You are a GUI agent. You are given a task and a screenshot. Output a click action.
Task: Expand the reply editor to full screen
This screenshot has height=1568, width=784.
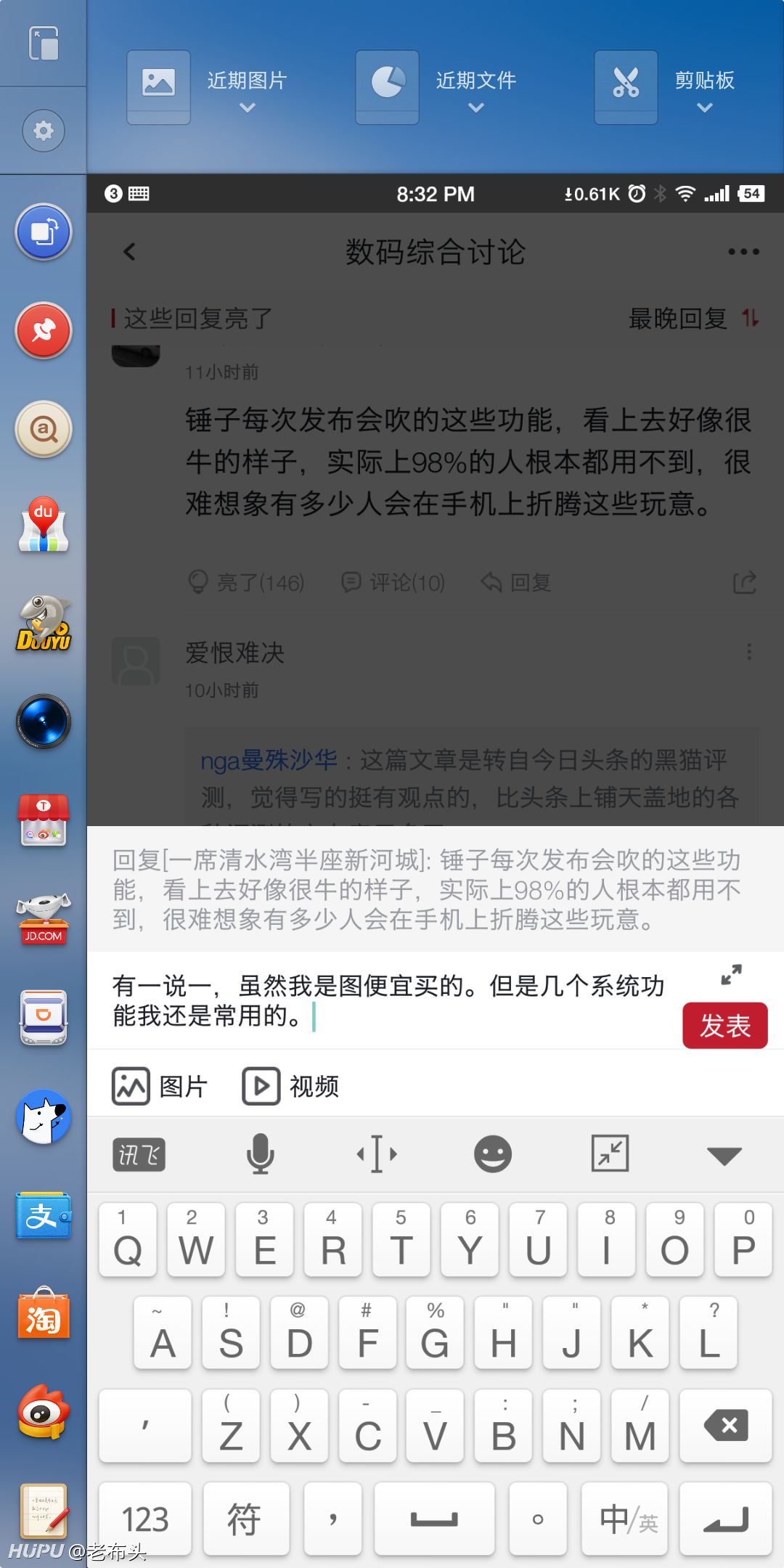(731, 974)
